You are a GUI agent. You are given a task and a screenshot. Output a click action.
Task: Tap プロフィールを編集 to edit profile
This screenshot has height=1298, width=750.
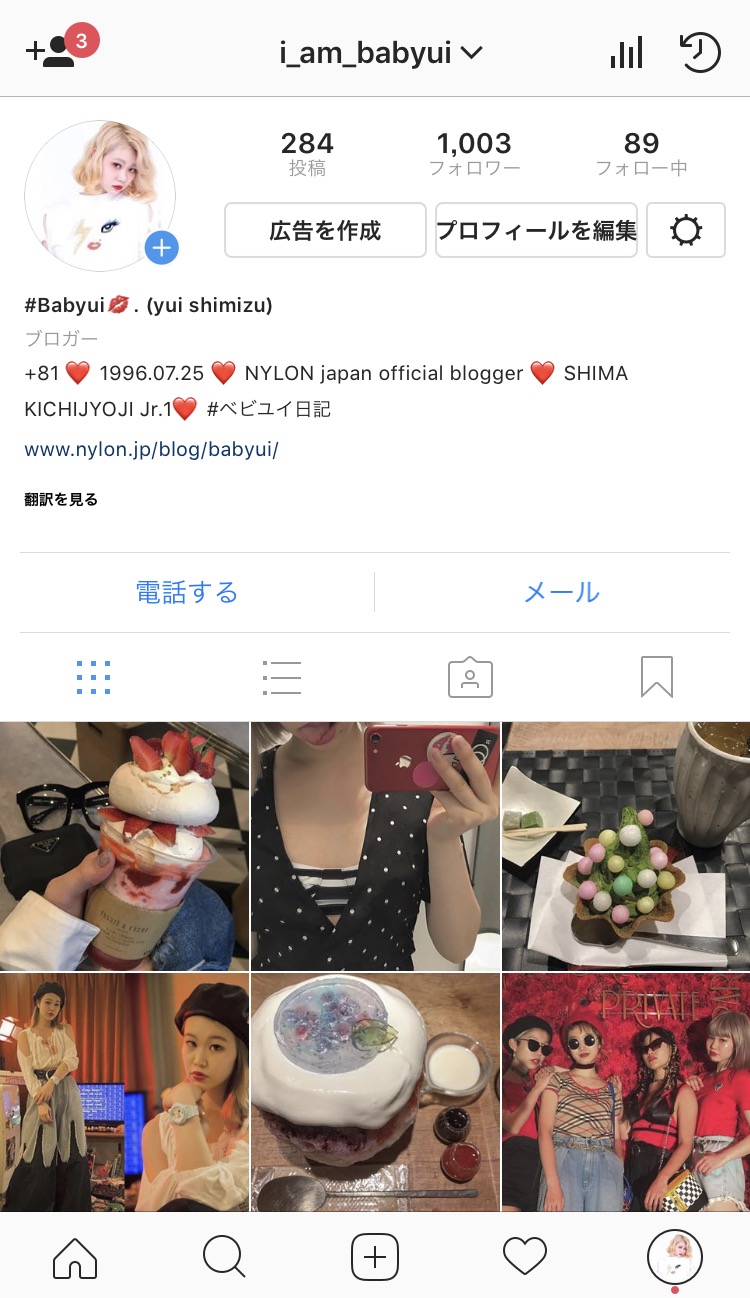pyautogui.click(x=536, y=230)
